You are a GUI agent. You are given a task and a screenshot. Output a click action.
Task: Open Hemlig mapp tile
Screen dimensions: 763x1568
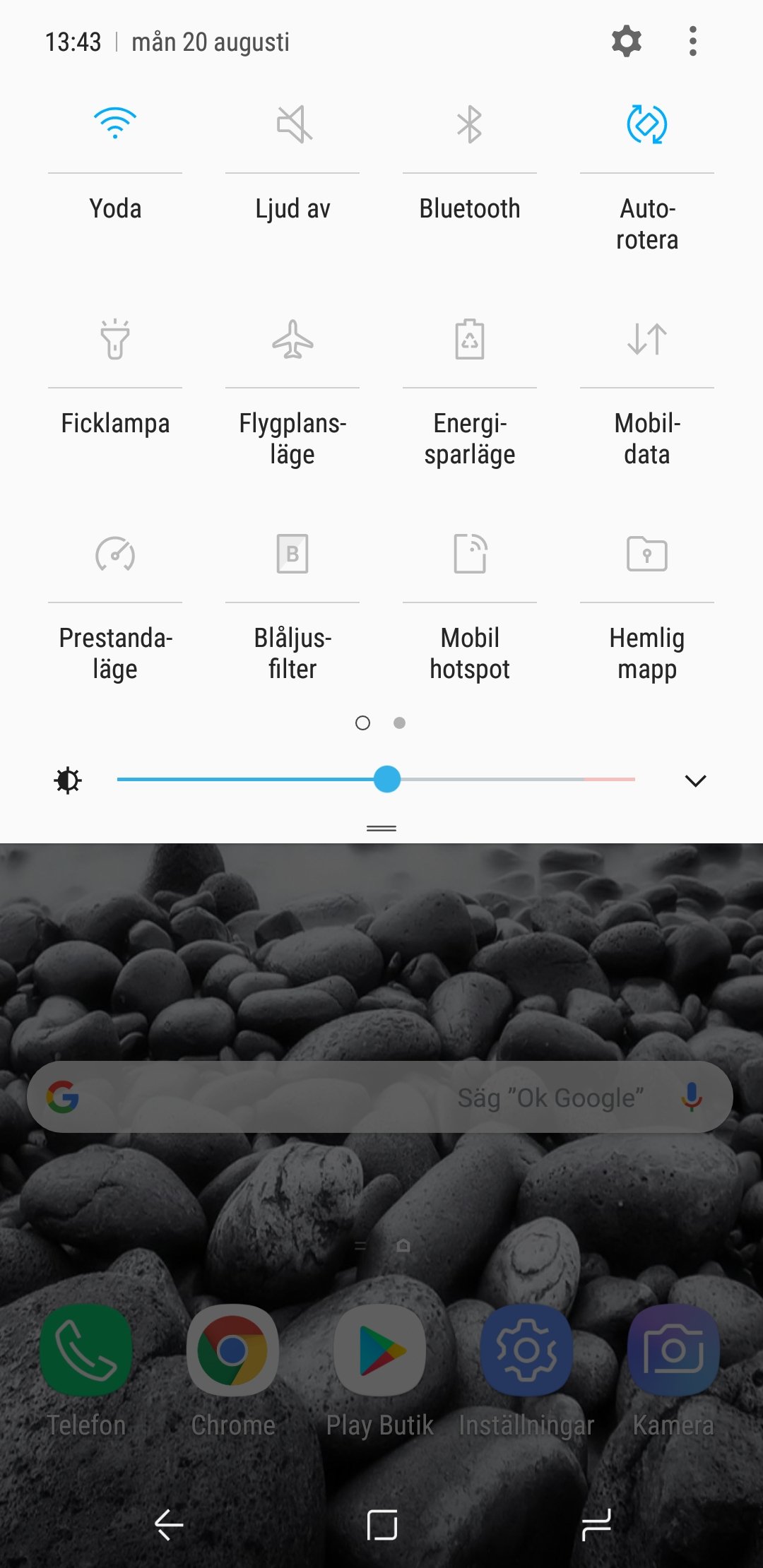point(647,554)
